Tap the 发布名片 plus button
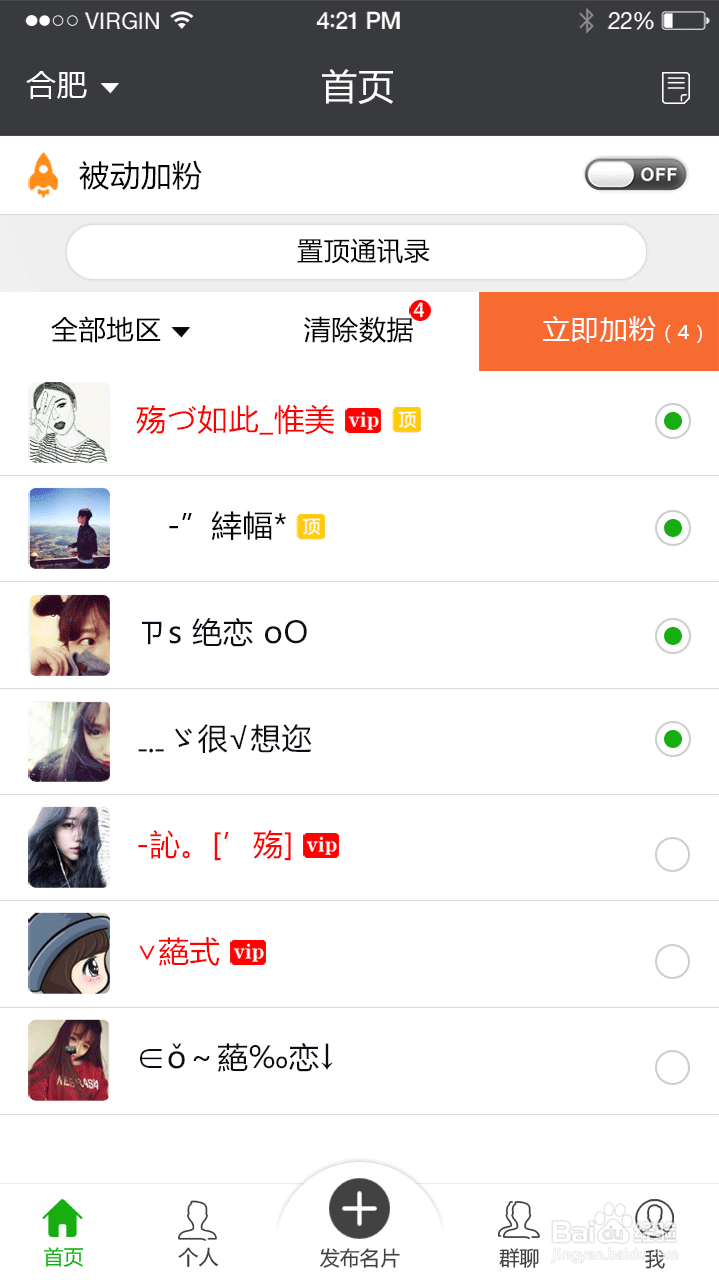The height and width of the screenshot is (1280, 719). click(359, 1210)
